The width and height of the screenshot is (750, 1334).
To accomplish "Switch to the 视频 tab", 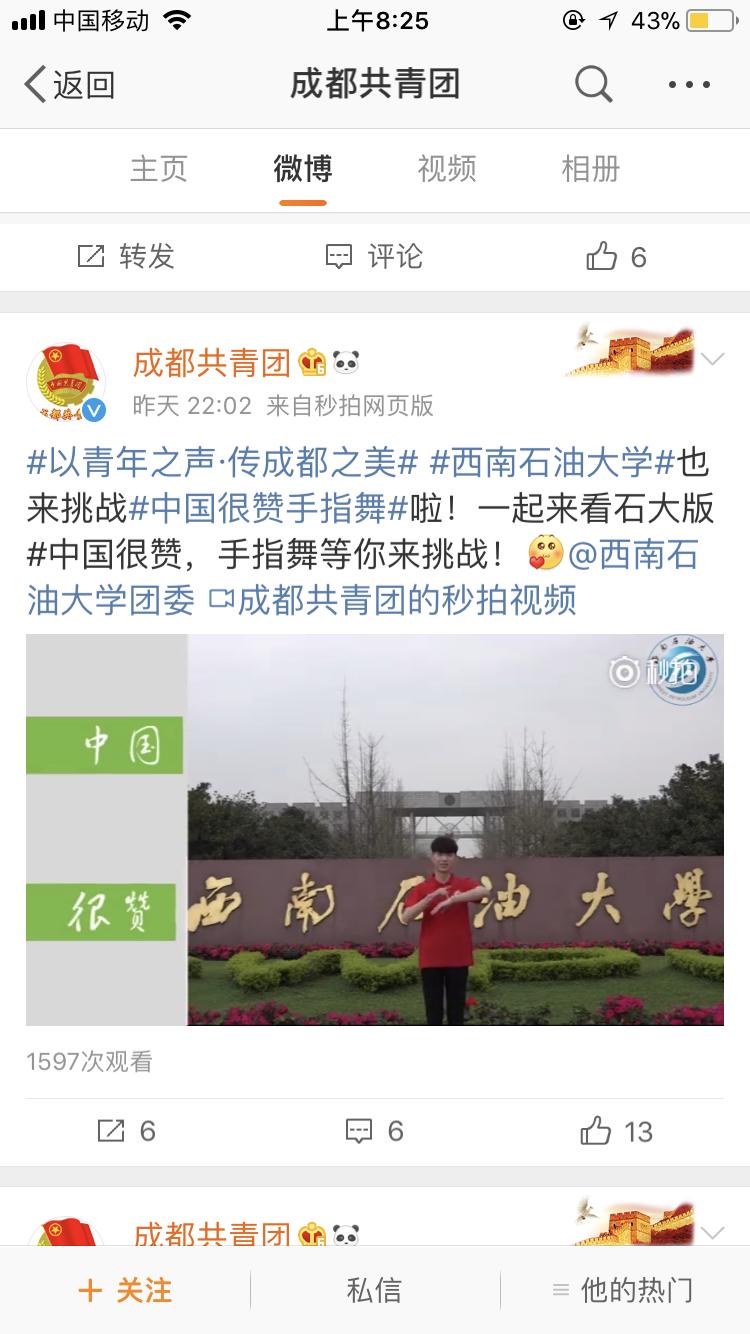I will (x=447, y=169).
